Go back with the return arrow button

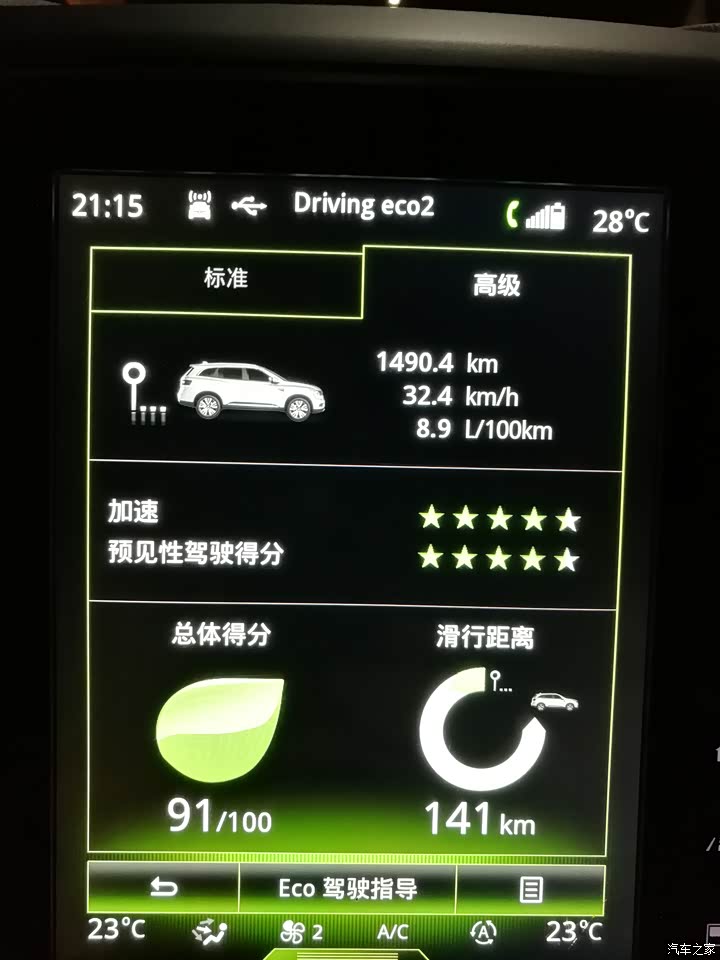(164, 888)
